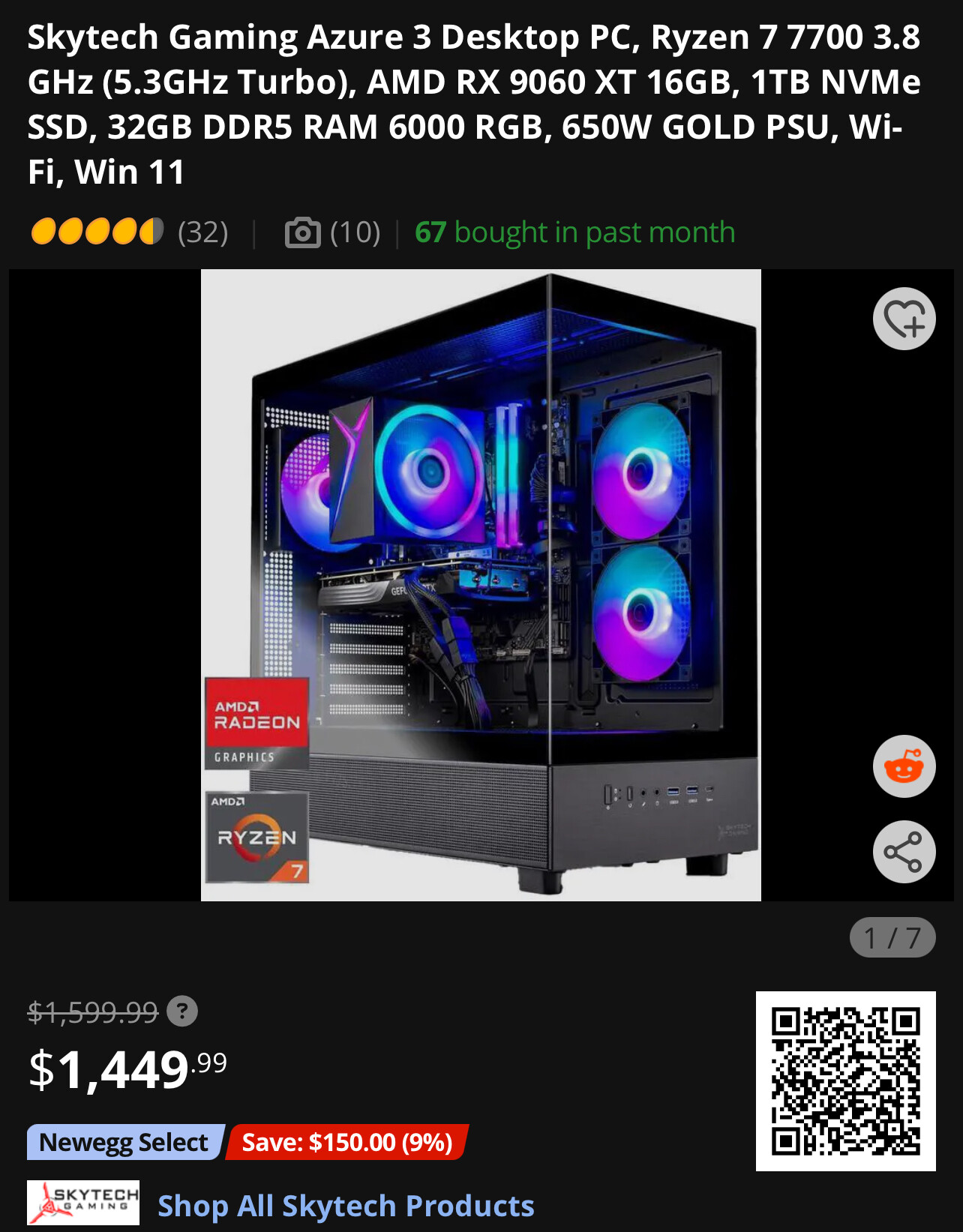Add this PC to the wish list

pos(904,319)
